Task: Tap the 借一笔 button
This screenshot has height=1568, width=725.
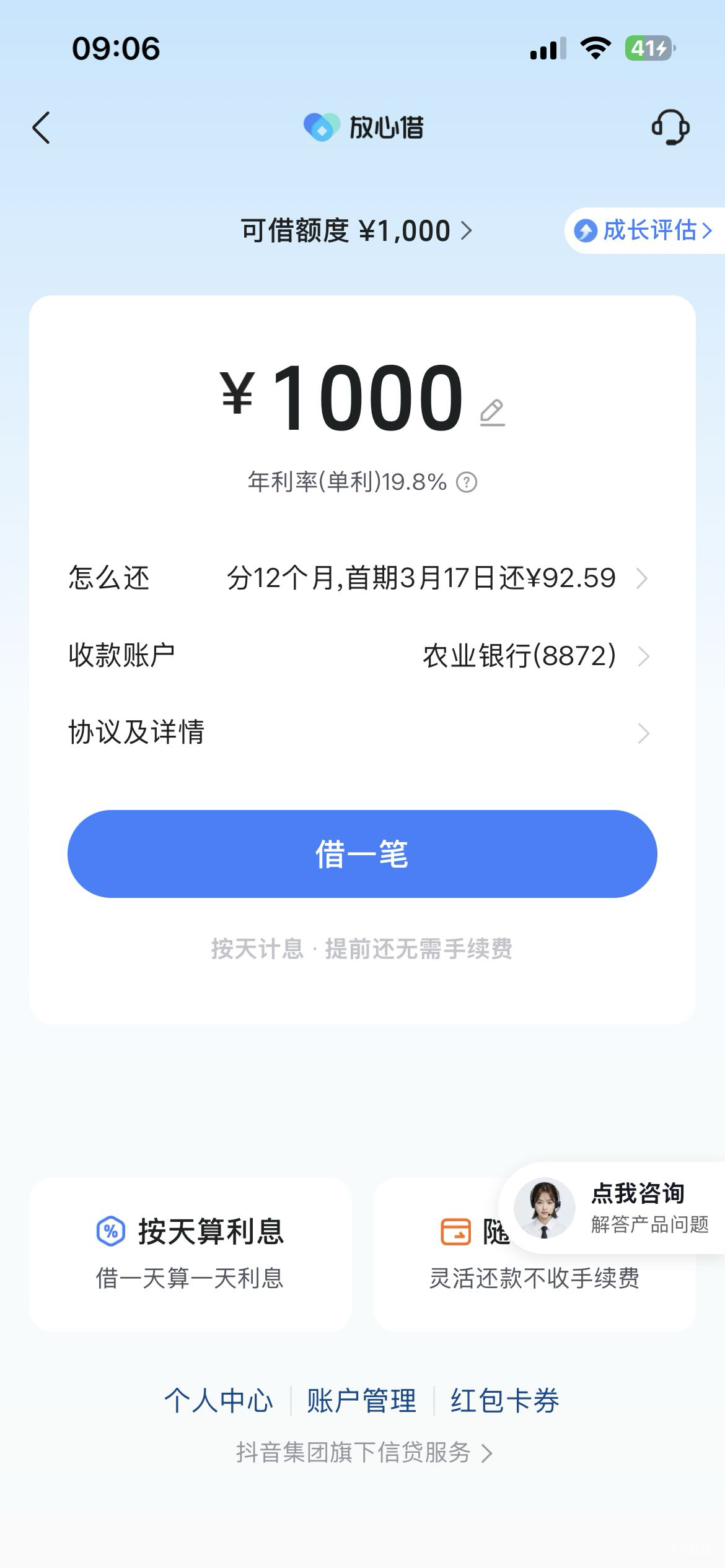Action: [362, 854]
